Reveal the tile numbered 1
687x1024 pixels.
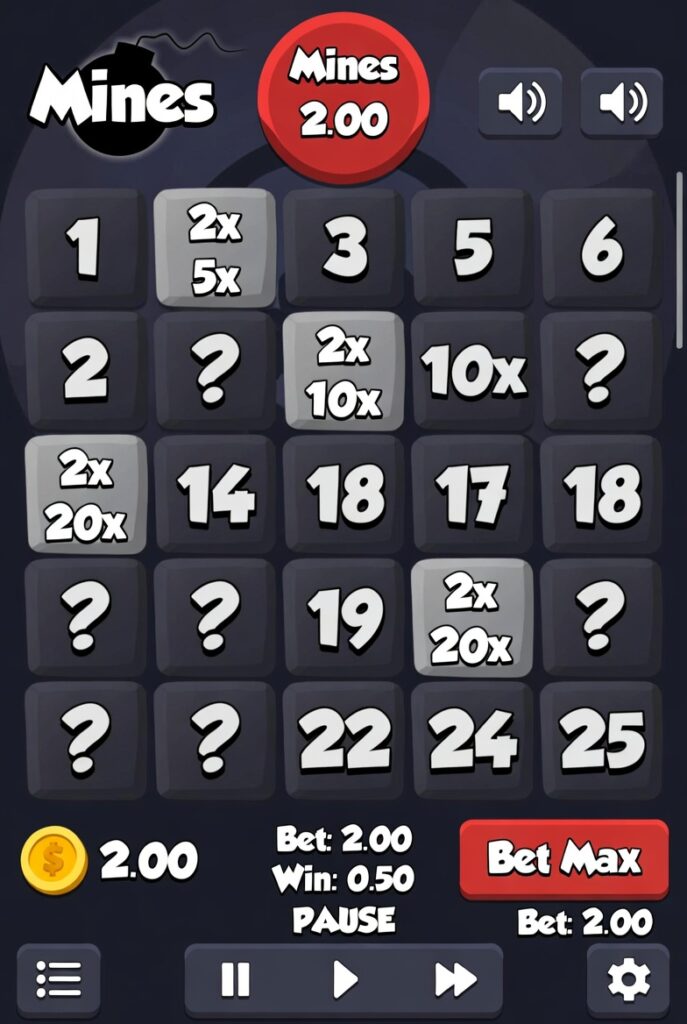[86, 247]
